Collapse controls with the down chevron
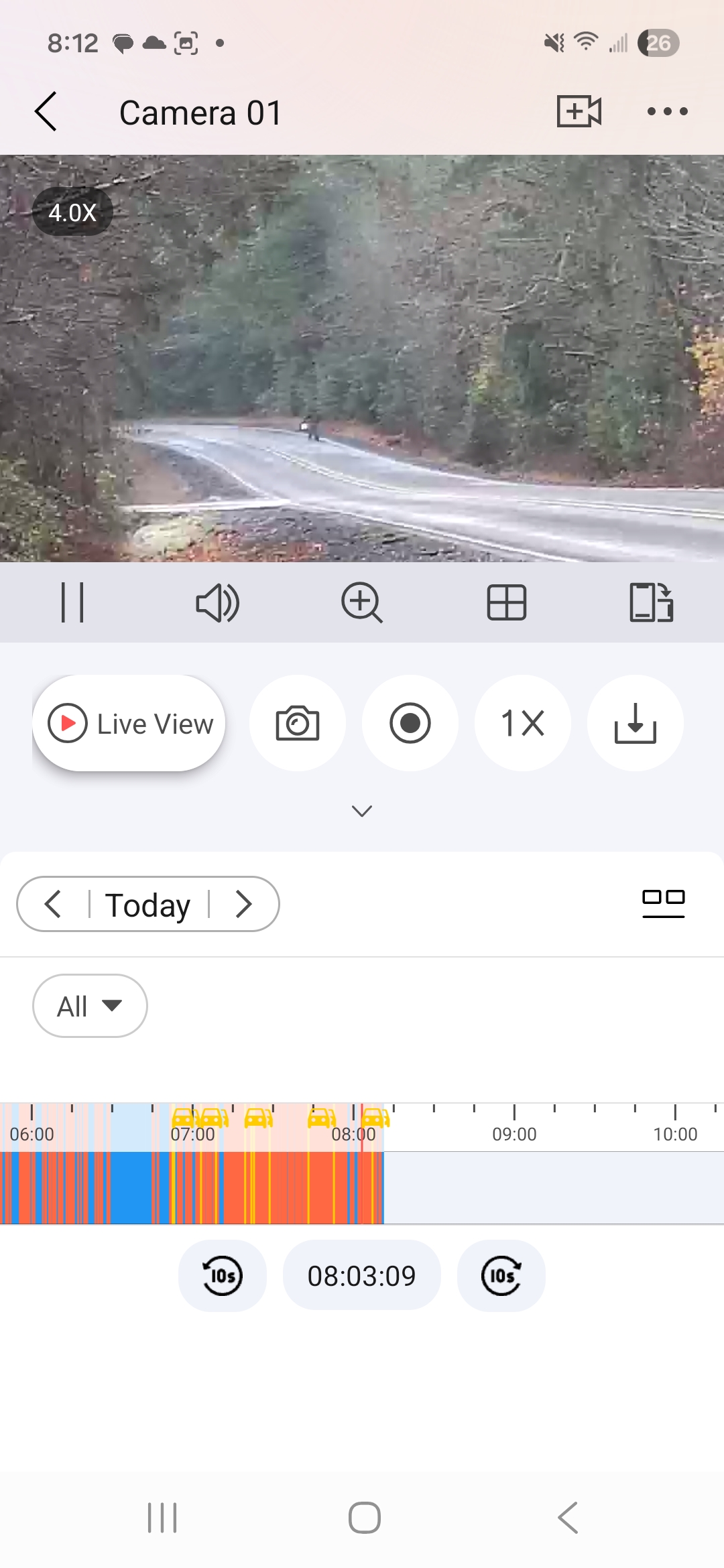 point(362,811)
